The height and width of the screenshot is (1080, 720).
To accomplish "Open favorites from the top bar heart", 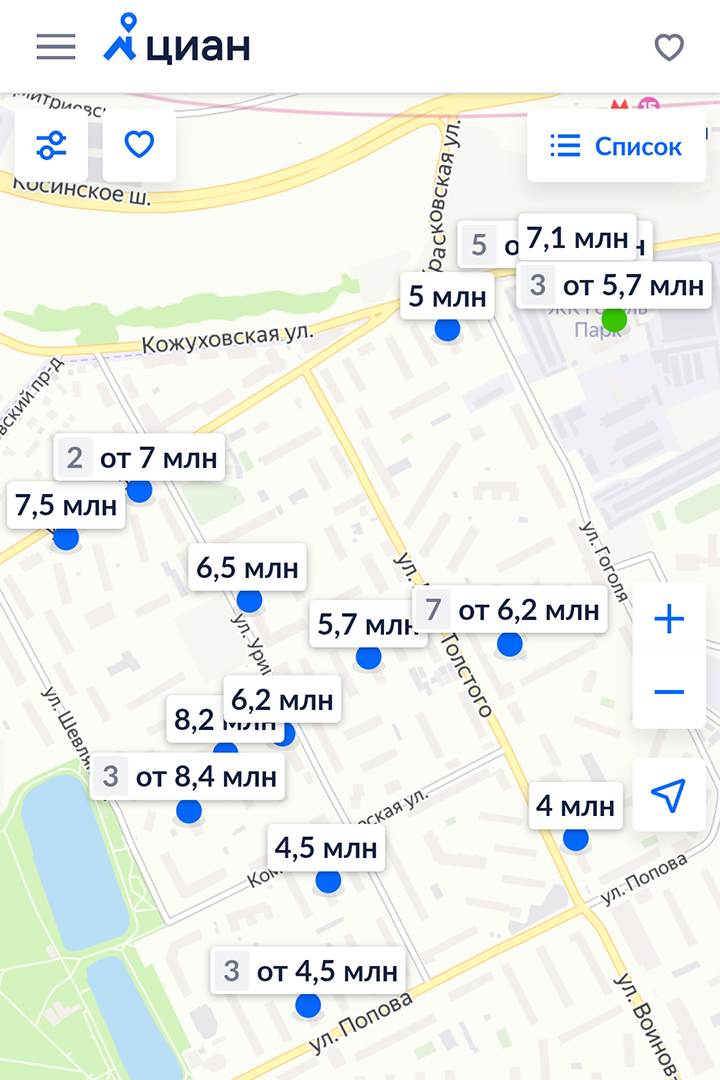I will pyautogui.click(x=668, y=47).
